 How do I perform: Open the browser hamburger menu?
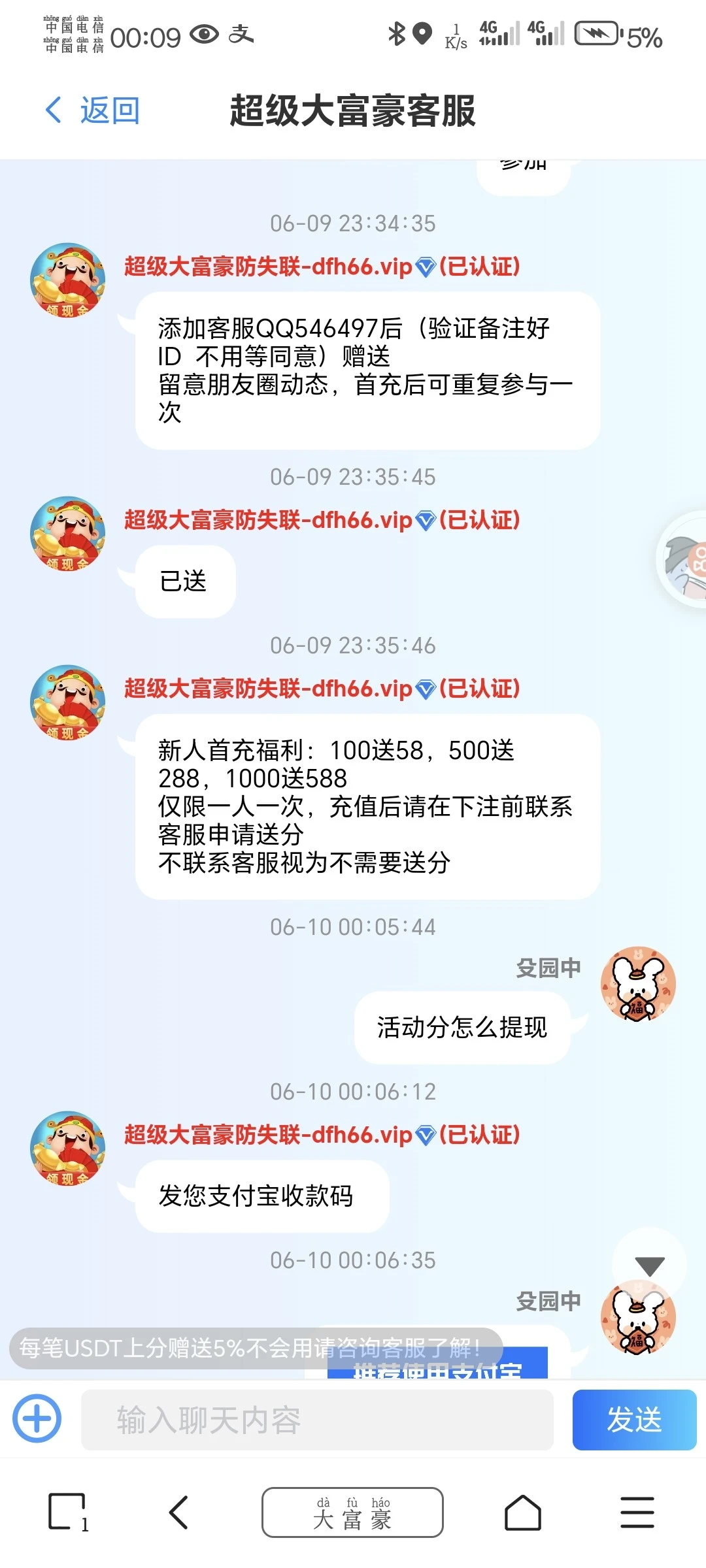(637, 1512)
